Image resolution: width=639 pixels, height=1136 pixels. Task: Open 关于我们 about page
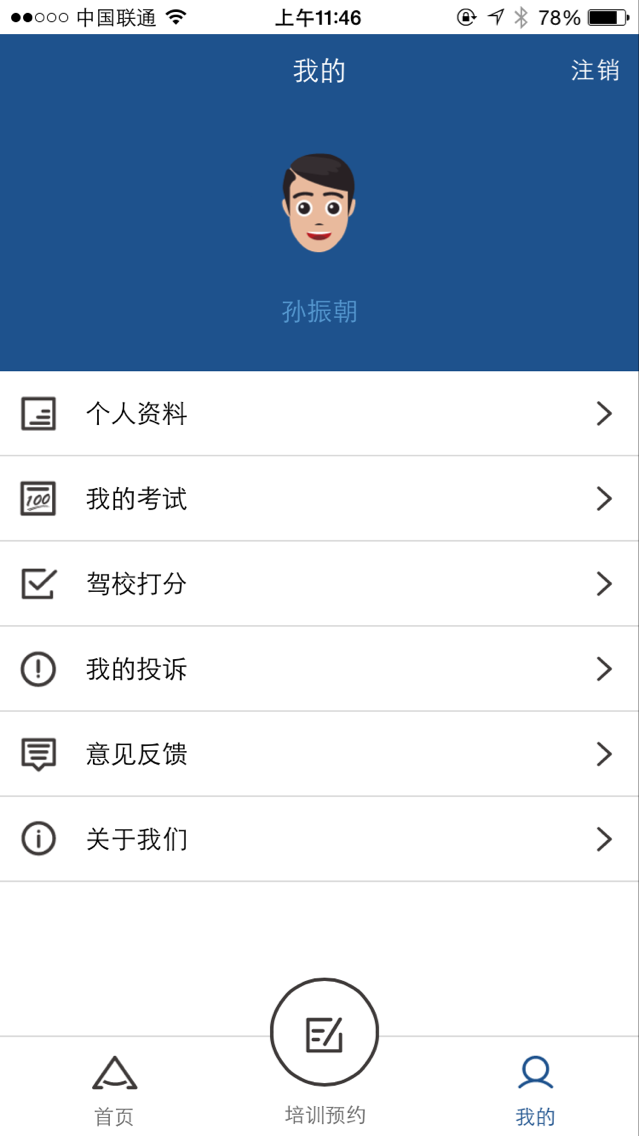[x=319, y=839]
